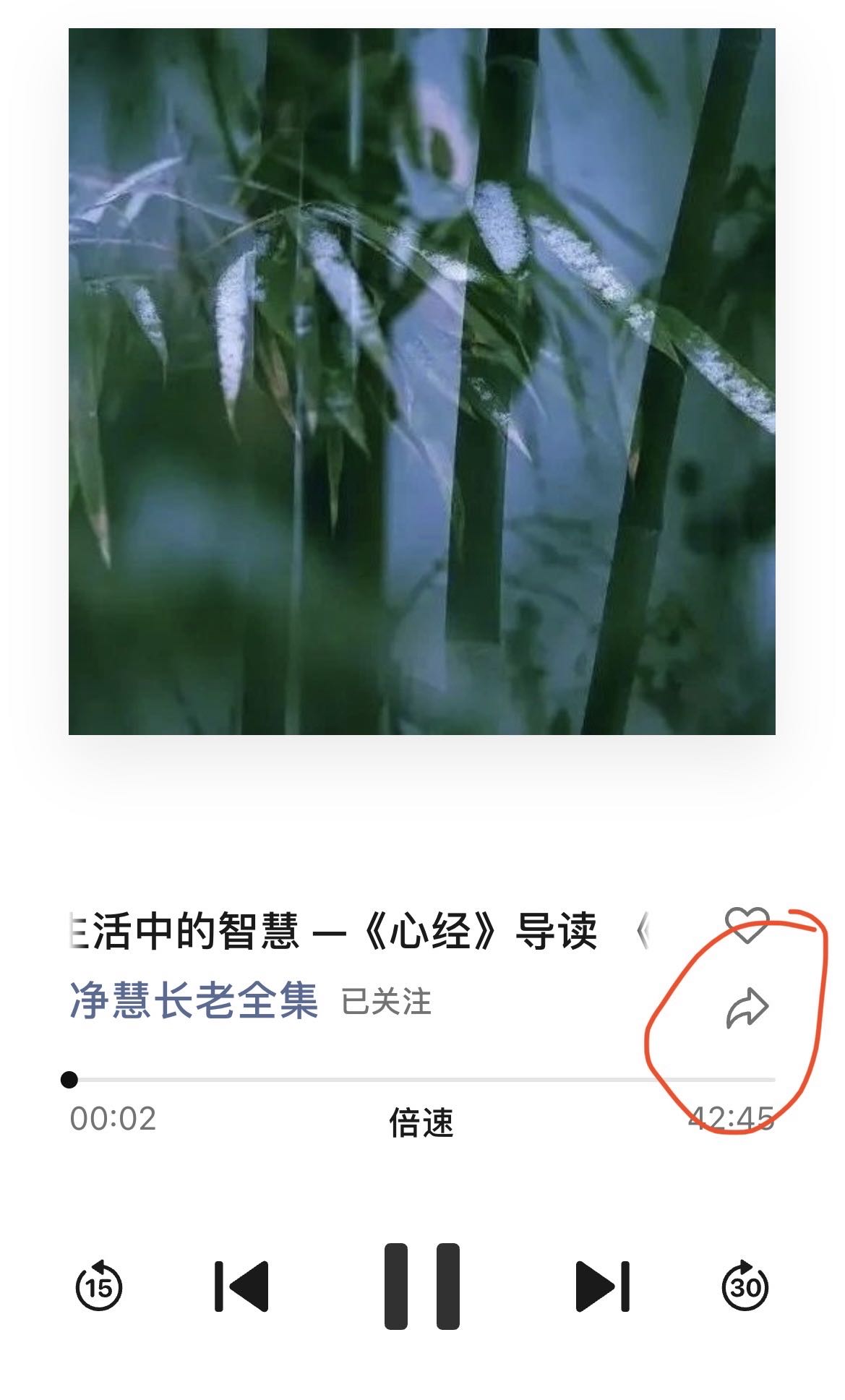Fast forward 30 seconds

[745, 1287]
